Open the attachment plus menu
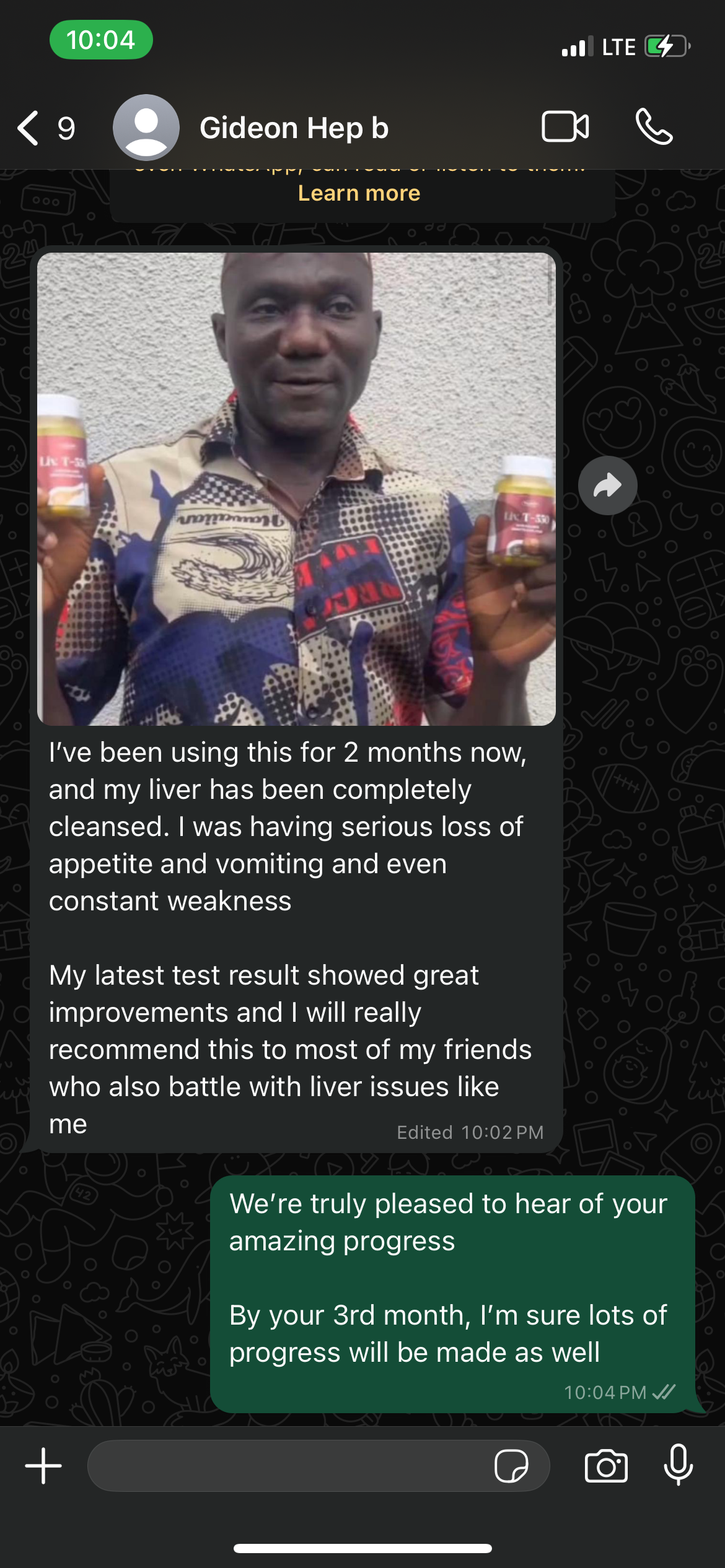This screenshot has width=725, height=1568. click(x=43, y=1466)
